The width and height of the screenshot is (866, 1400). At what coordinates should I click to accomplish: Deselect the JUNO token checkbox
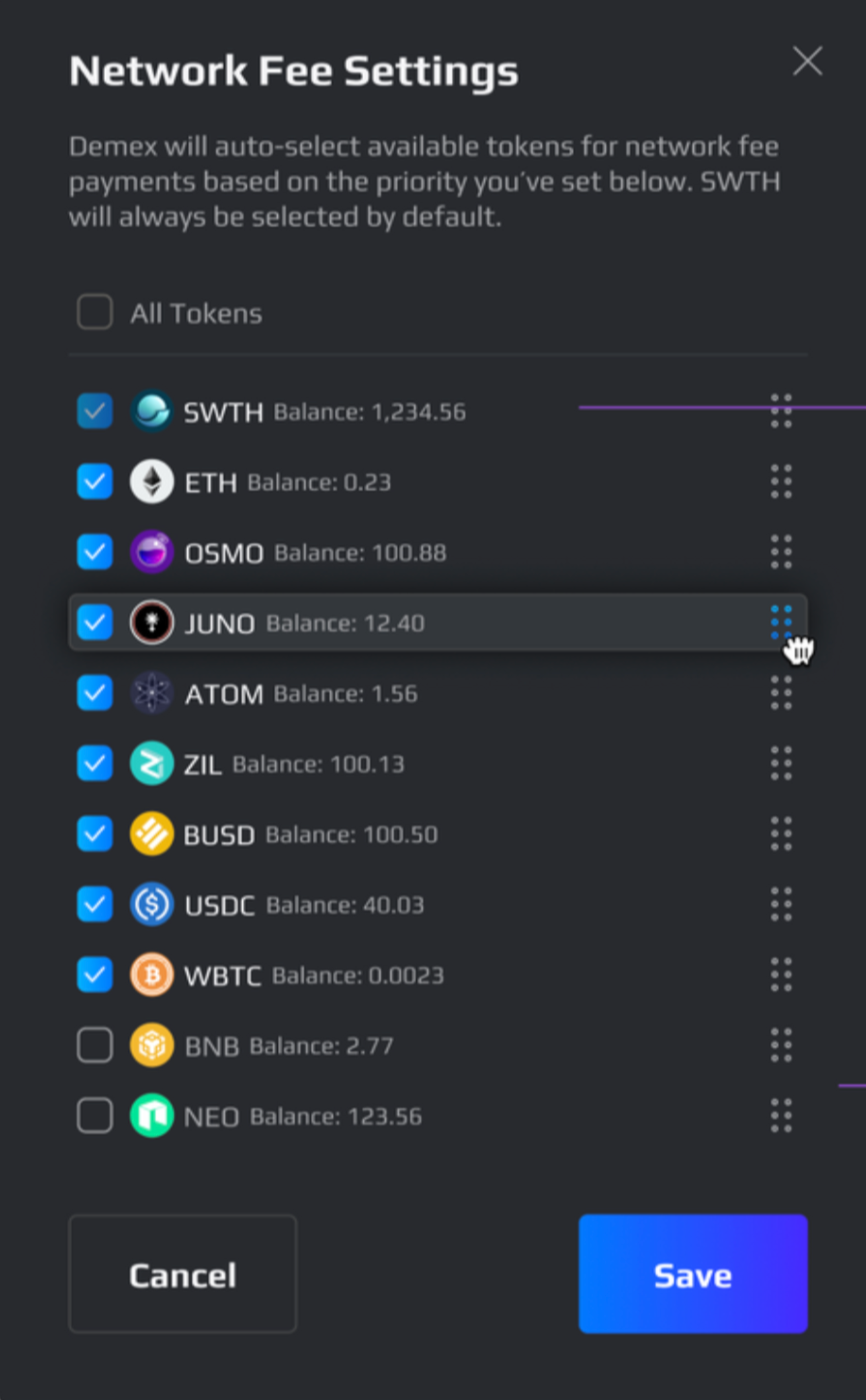point(95,622)
